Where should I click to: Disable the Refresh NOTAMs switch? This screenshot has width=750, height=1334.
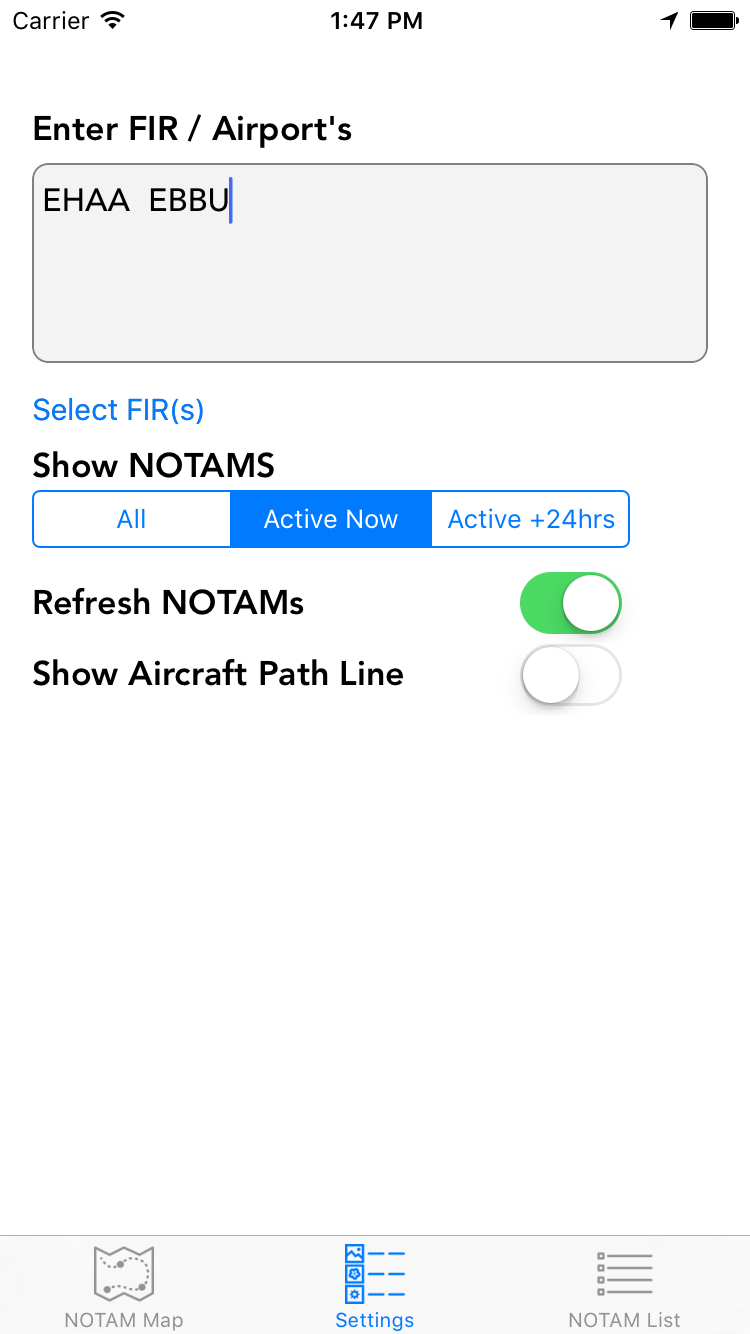point(570,603)
